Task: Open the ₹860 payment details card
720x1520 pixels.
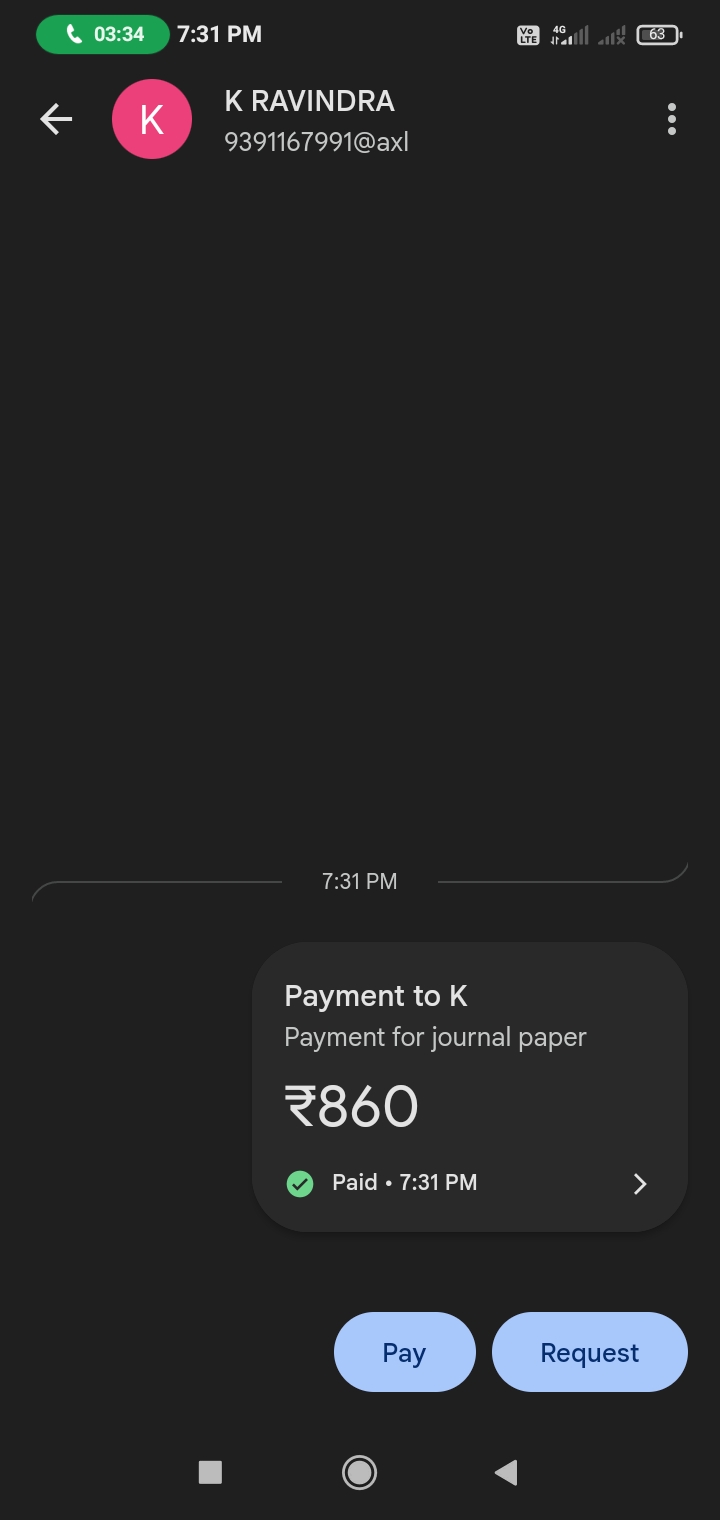Action: click(470, 1087)
